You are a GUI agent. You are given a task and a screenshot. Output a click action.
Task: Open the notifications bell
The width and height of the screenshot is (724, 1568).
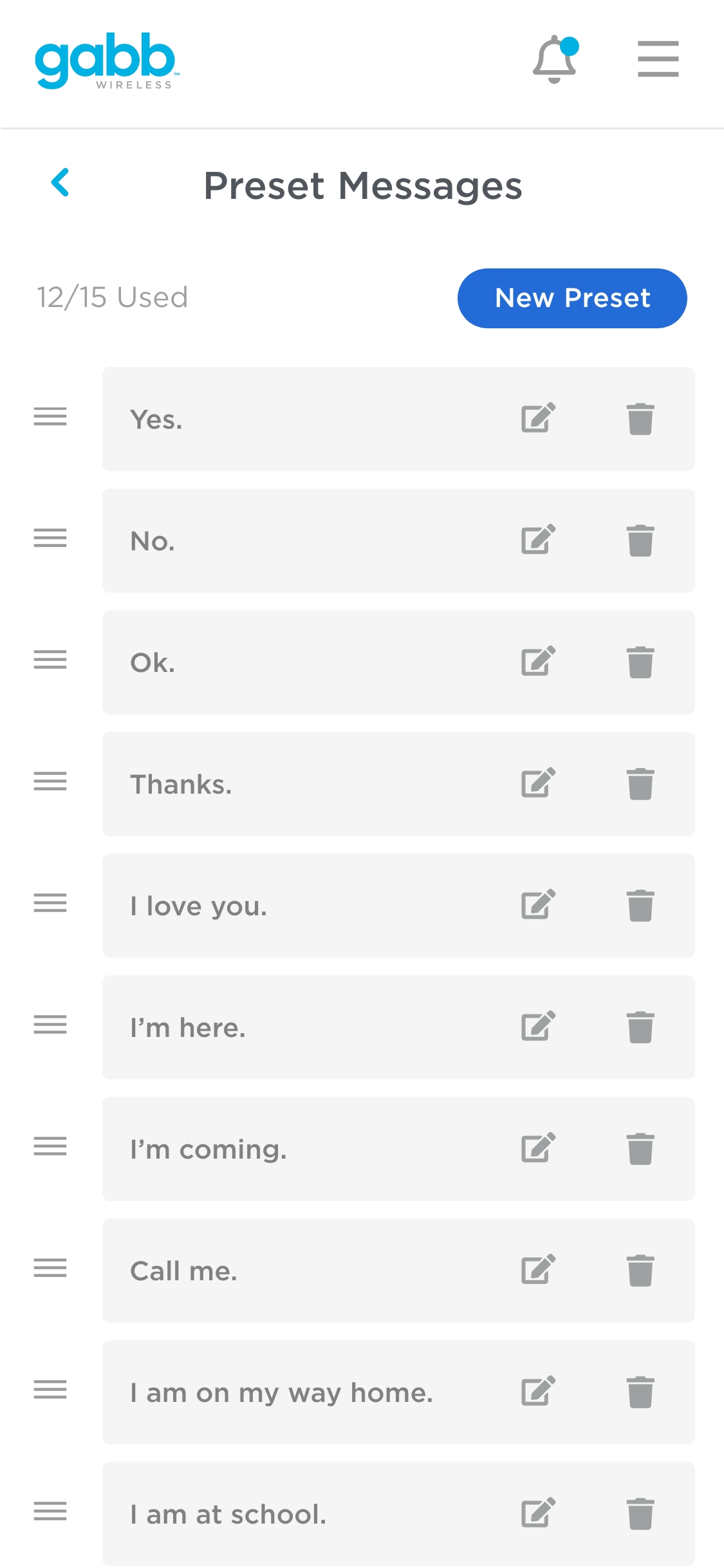pyautogui.click(x=555, y=60)
